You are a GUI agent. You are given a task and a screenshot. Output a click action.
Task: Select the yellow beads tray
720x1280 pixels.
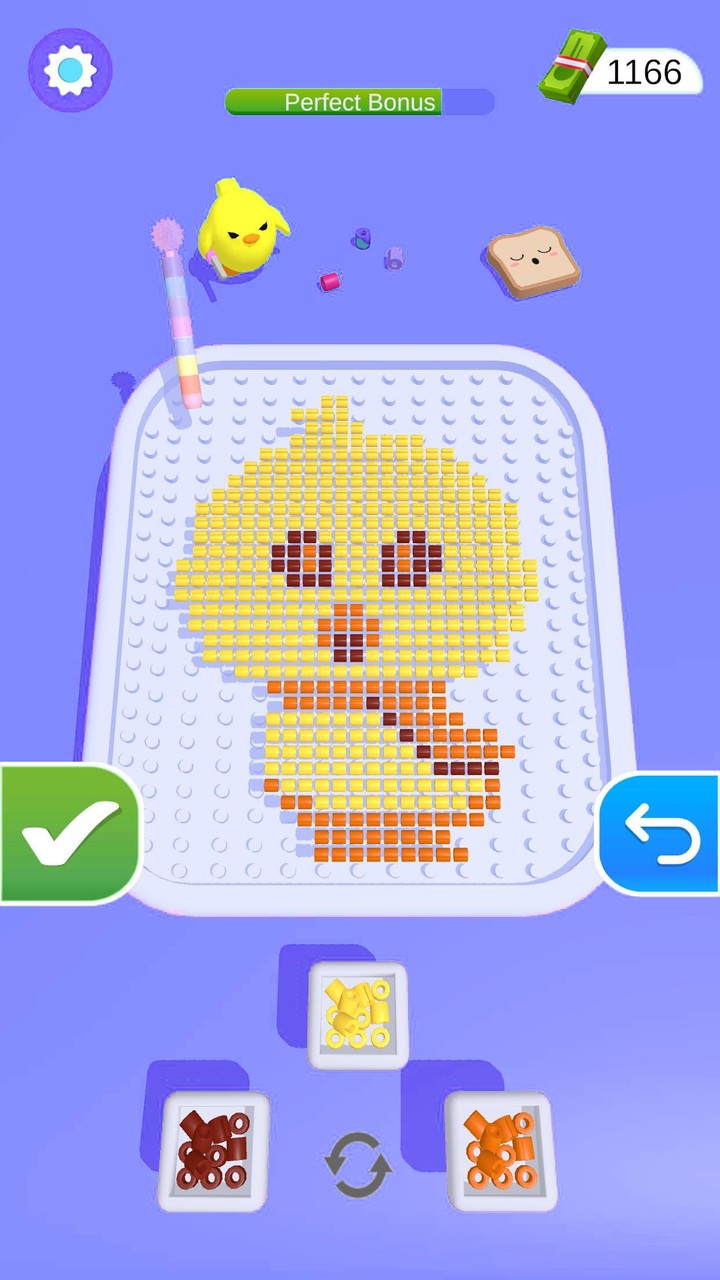click(357, 1013)
